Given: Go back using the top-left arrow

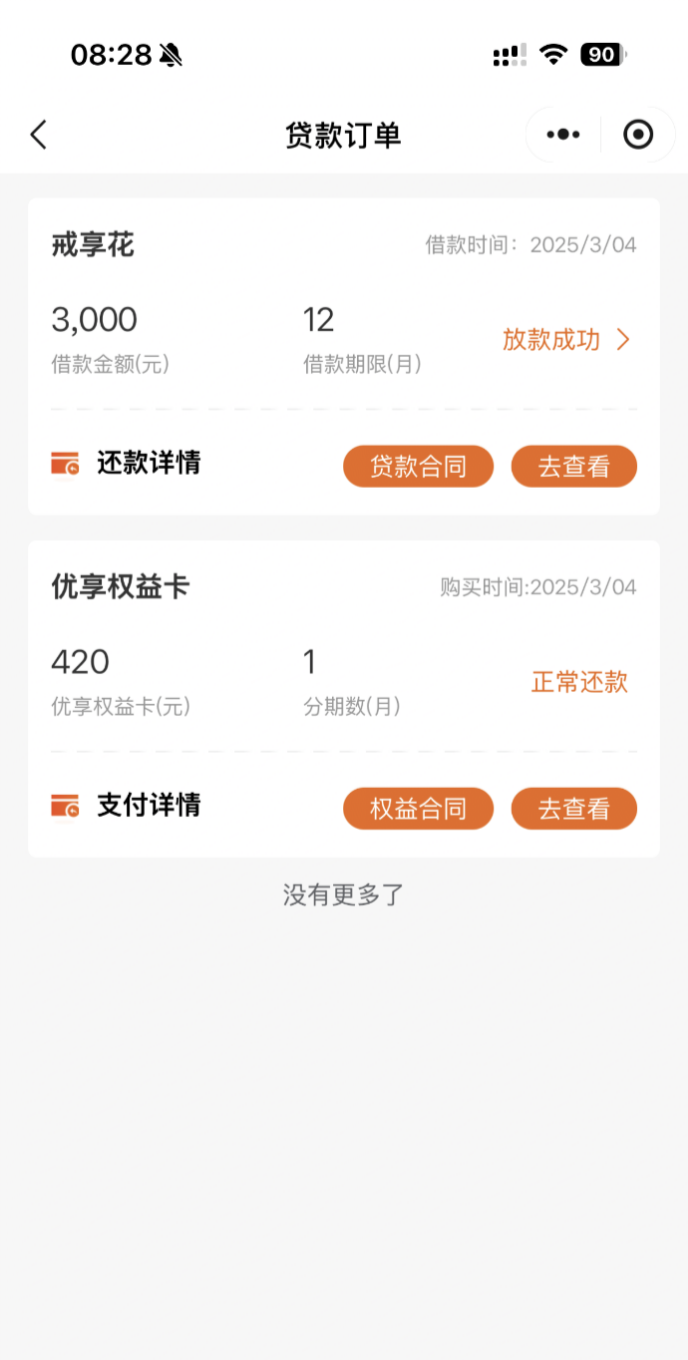Looking at the screenshot, I should 38,135.
